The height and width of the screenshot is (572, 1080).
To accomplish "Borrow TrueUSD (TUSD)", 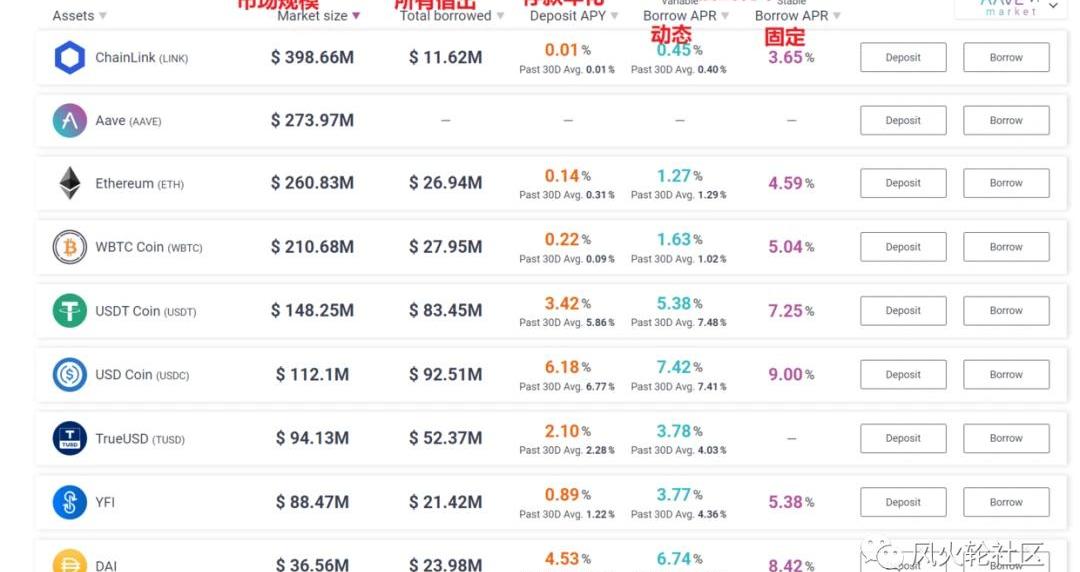I will [x=1005, y=438].
